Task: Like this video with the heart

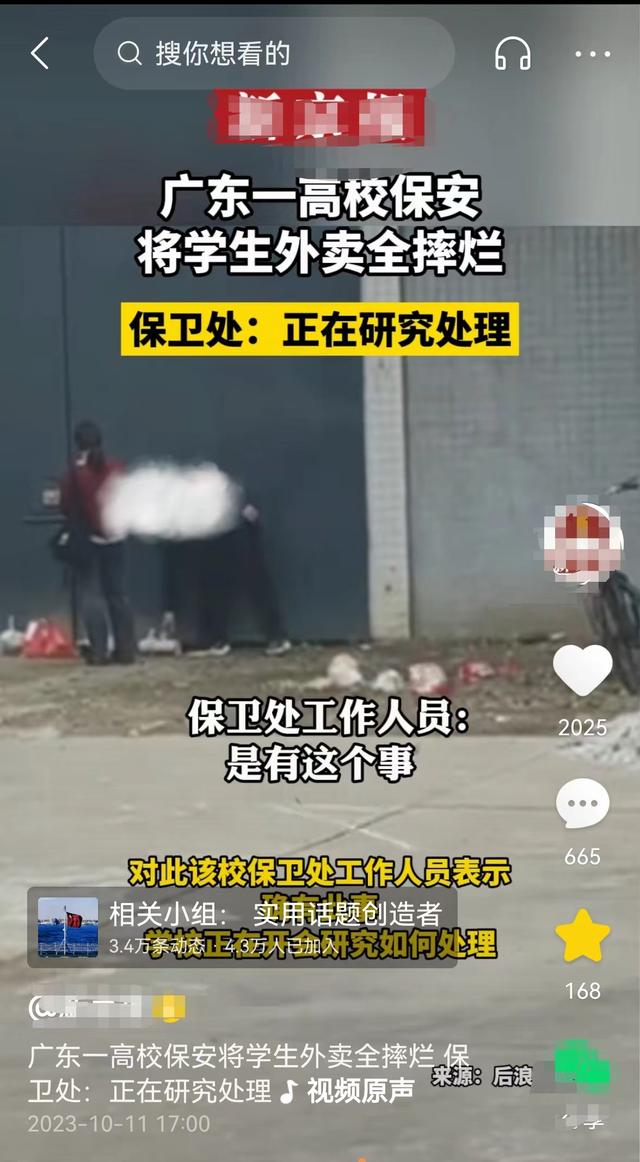Action: coord(582,671)
